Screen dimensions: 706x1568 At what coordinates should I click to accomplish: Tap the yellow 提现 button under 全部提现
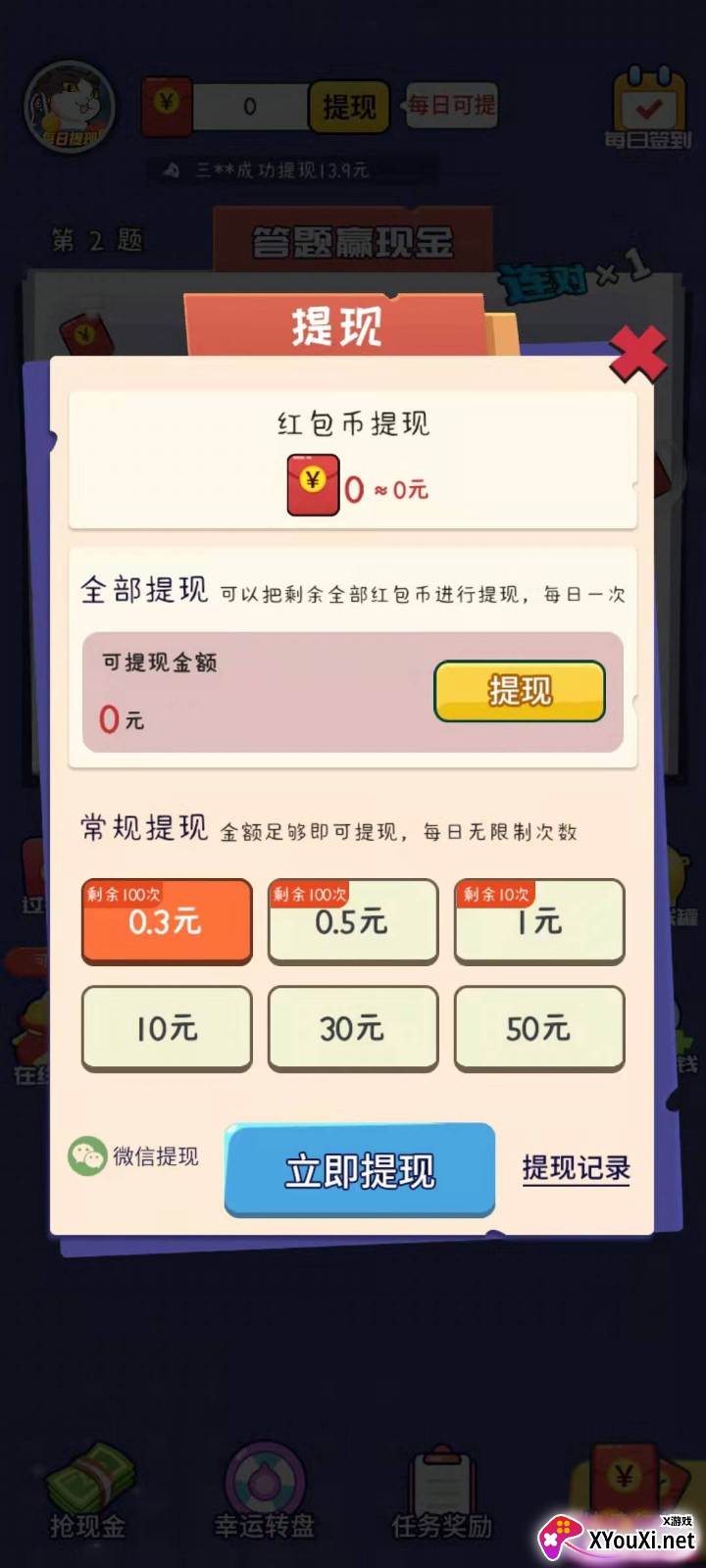point(520,691)
